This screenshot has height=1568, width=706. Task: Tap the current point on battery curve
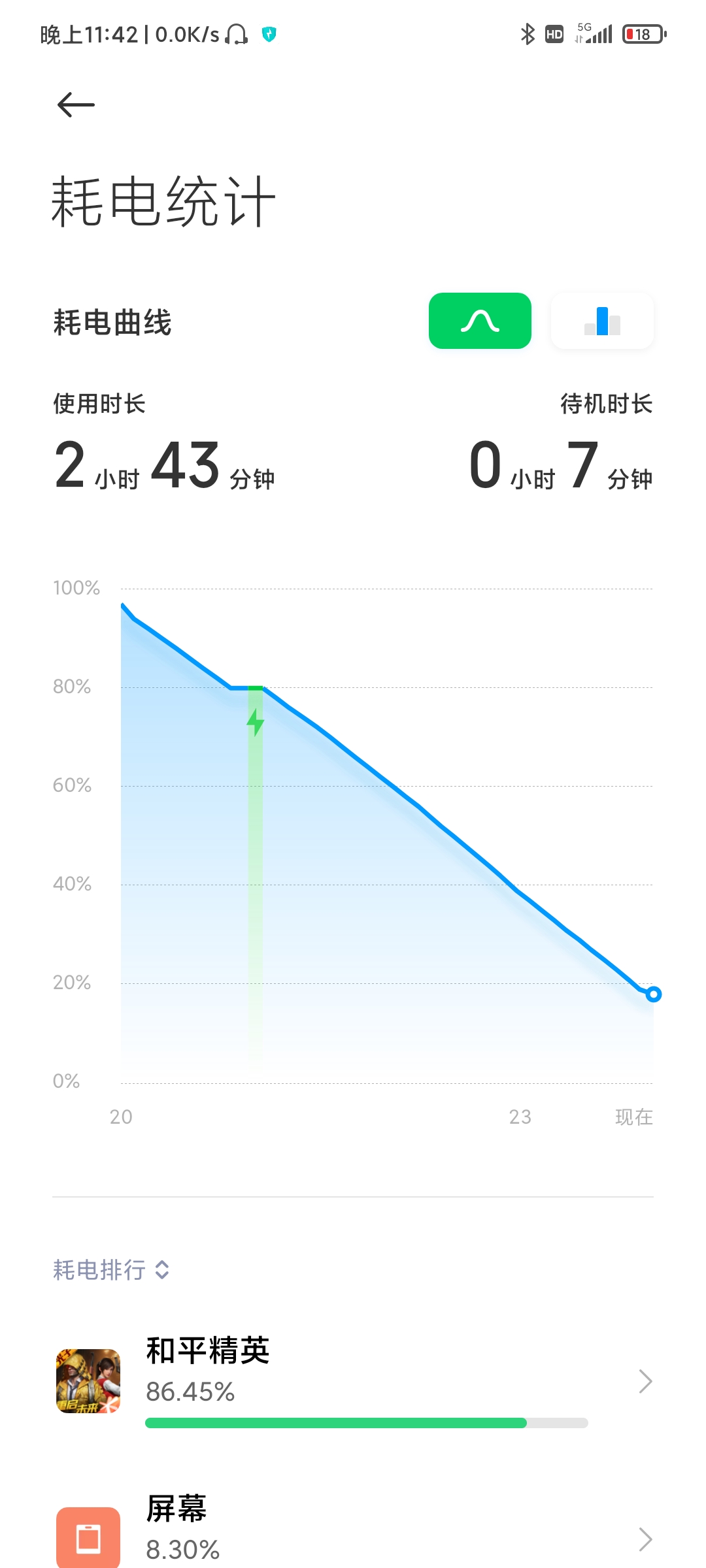click(653, 994)
